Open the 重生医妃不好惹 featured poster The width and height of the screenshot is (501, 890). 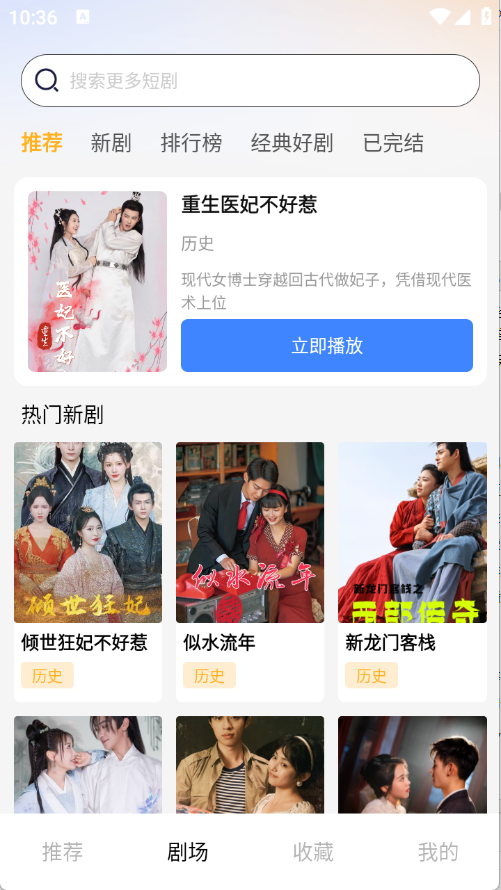coord(98,282)
